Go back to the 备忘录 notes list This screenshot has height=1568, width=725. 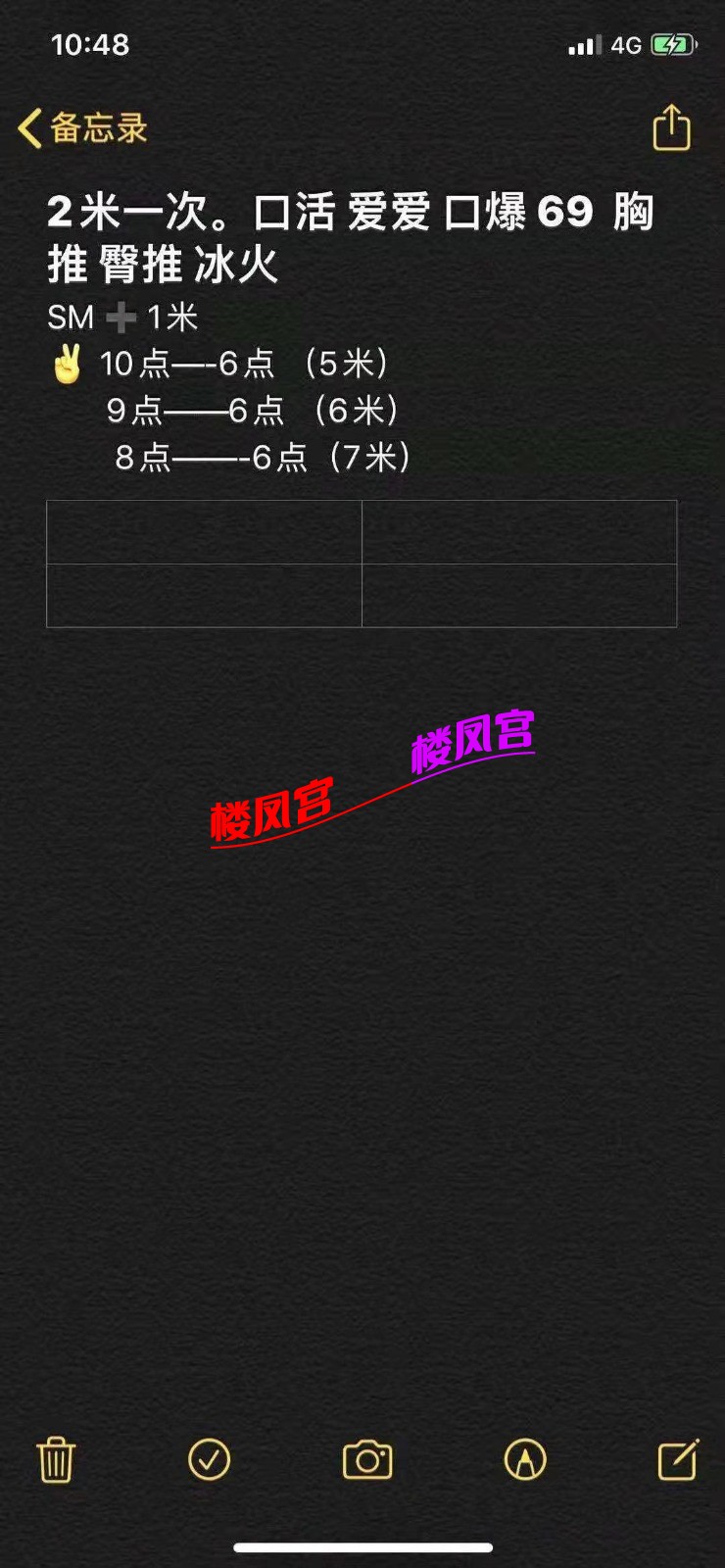click(x=82, y=128)
